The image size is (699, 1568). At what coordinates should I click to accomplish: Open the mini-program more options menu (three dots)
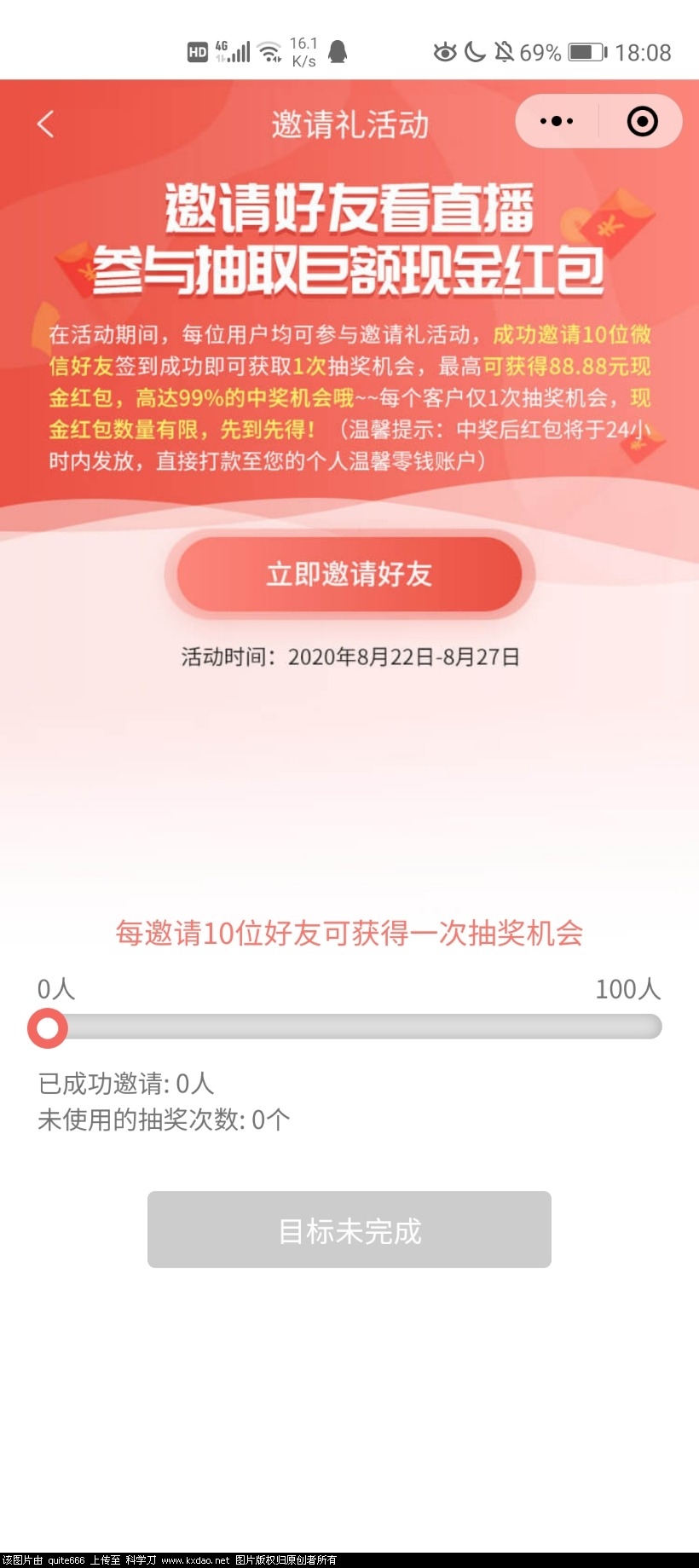tap(555, 121)
